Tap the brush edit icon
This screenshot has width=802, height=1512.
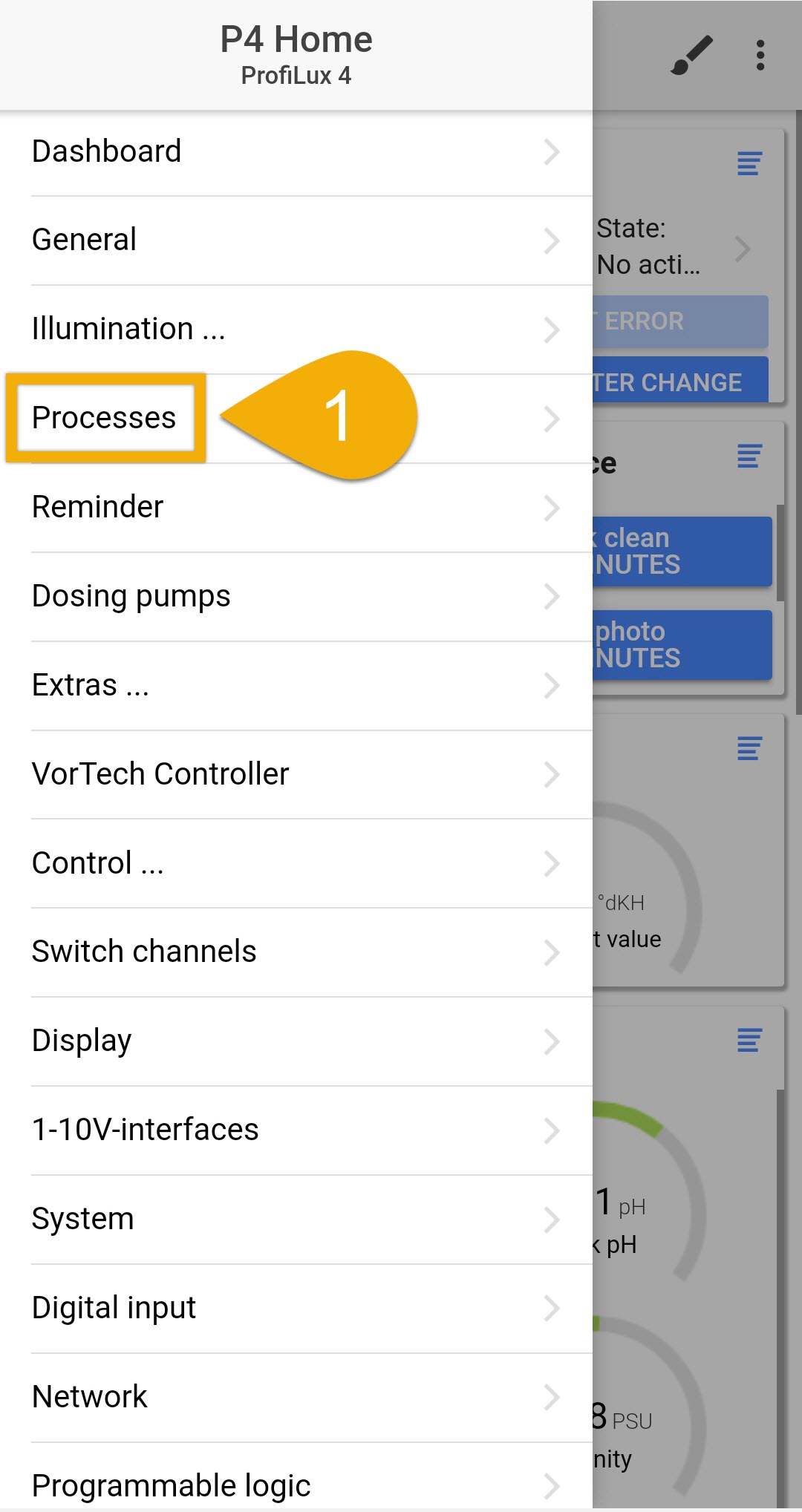(691, 55)
